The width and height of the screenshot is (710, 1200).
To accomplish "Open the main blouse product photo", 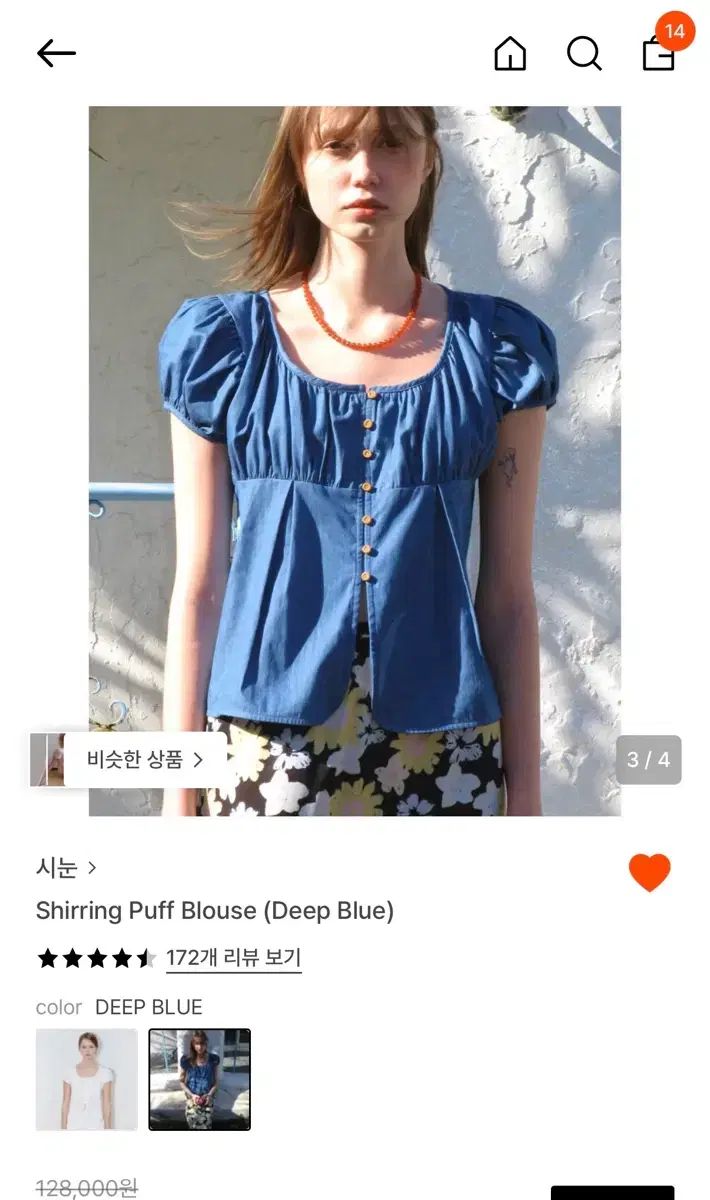I will 355,461.
